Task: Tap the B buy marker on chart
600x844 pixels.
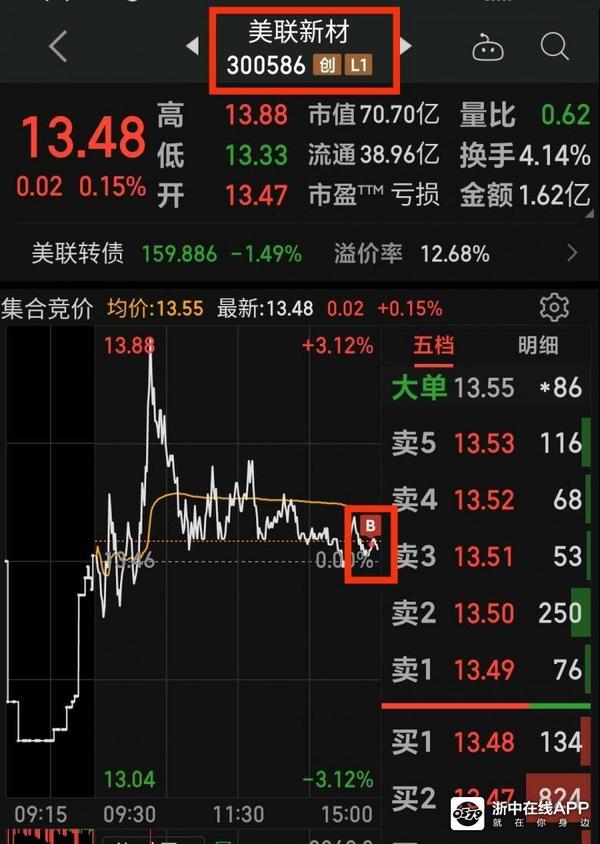Action: pos(370,526)
